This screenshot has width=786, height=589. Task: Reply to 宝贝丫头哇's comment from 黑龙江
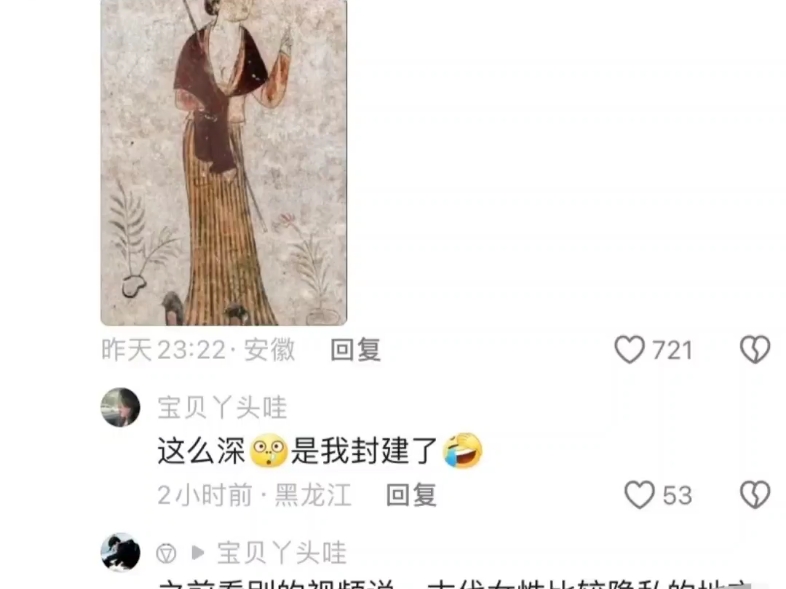coord(411,494)
